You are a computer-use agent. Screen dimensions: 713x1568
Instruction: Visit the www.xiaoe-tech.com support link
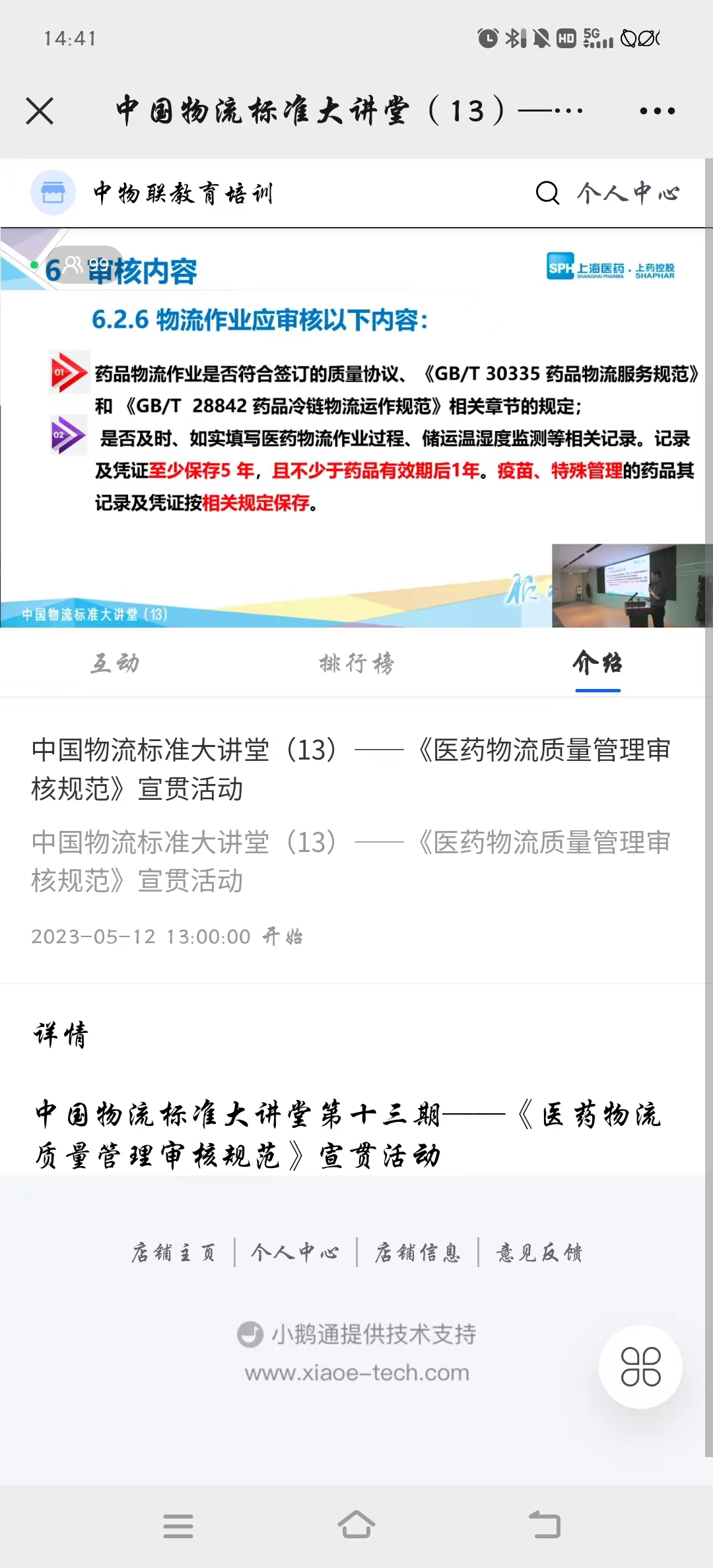(x=356, y=1373)
